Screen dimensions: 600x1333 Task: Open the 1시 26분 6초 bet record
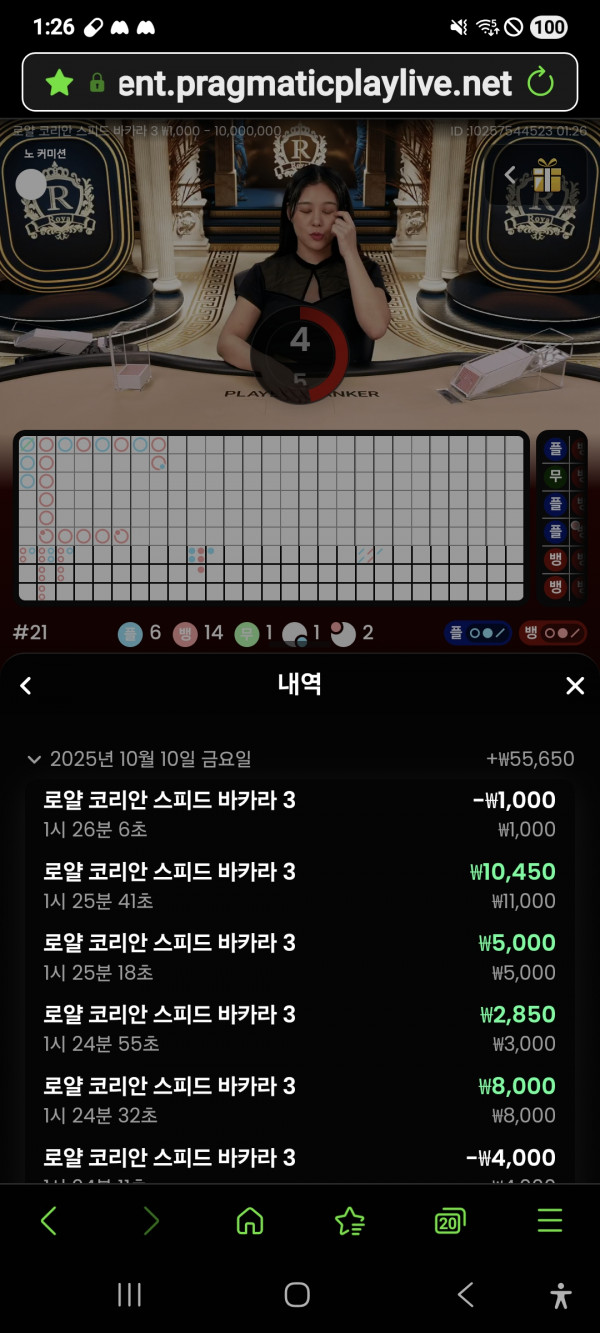(300, 814)
